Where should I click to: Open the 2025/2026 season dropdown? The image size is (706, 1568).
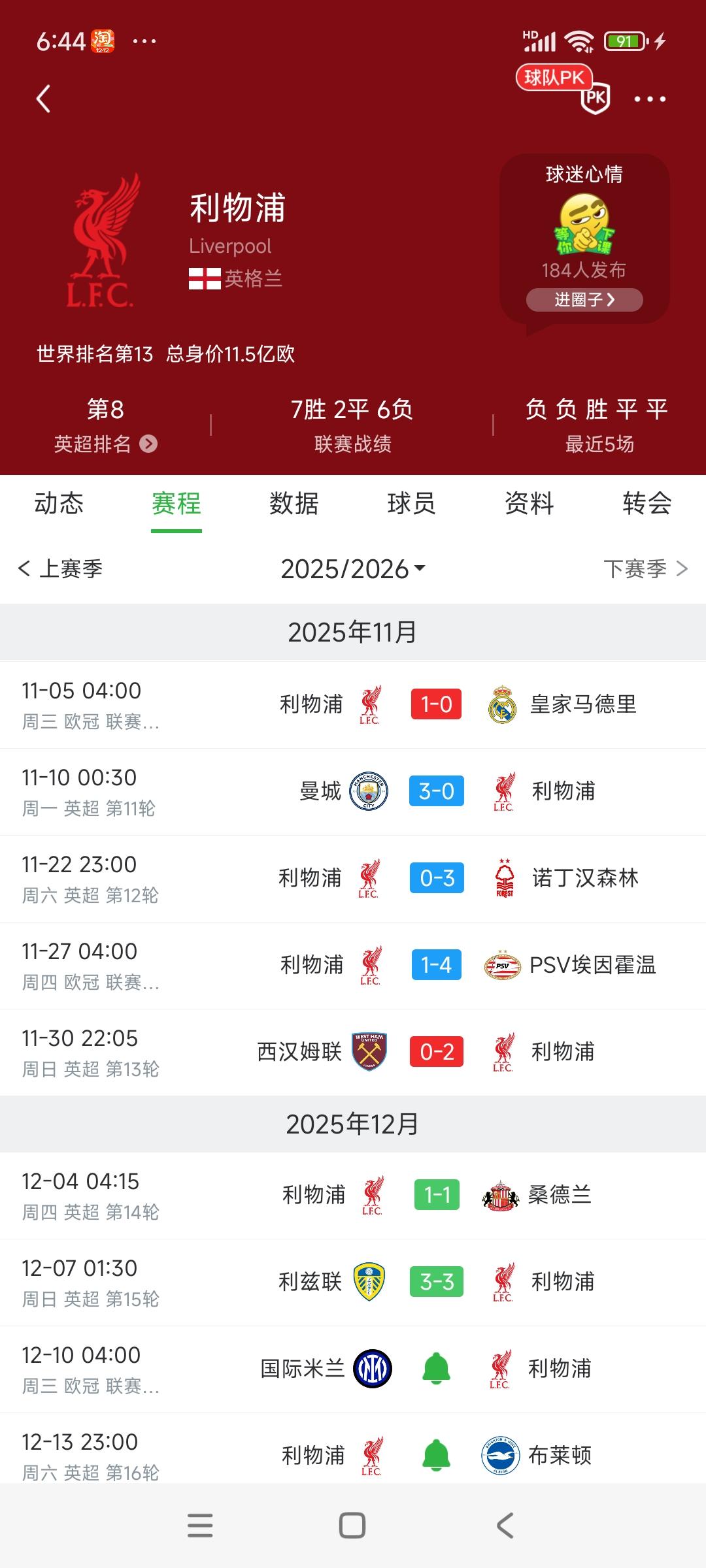pyautogui.click(x=353, y=568)
